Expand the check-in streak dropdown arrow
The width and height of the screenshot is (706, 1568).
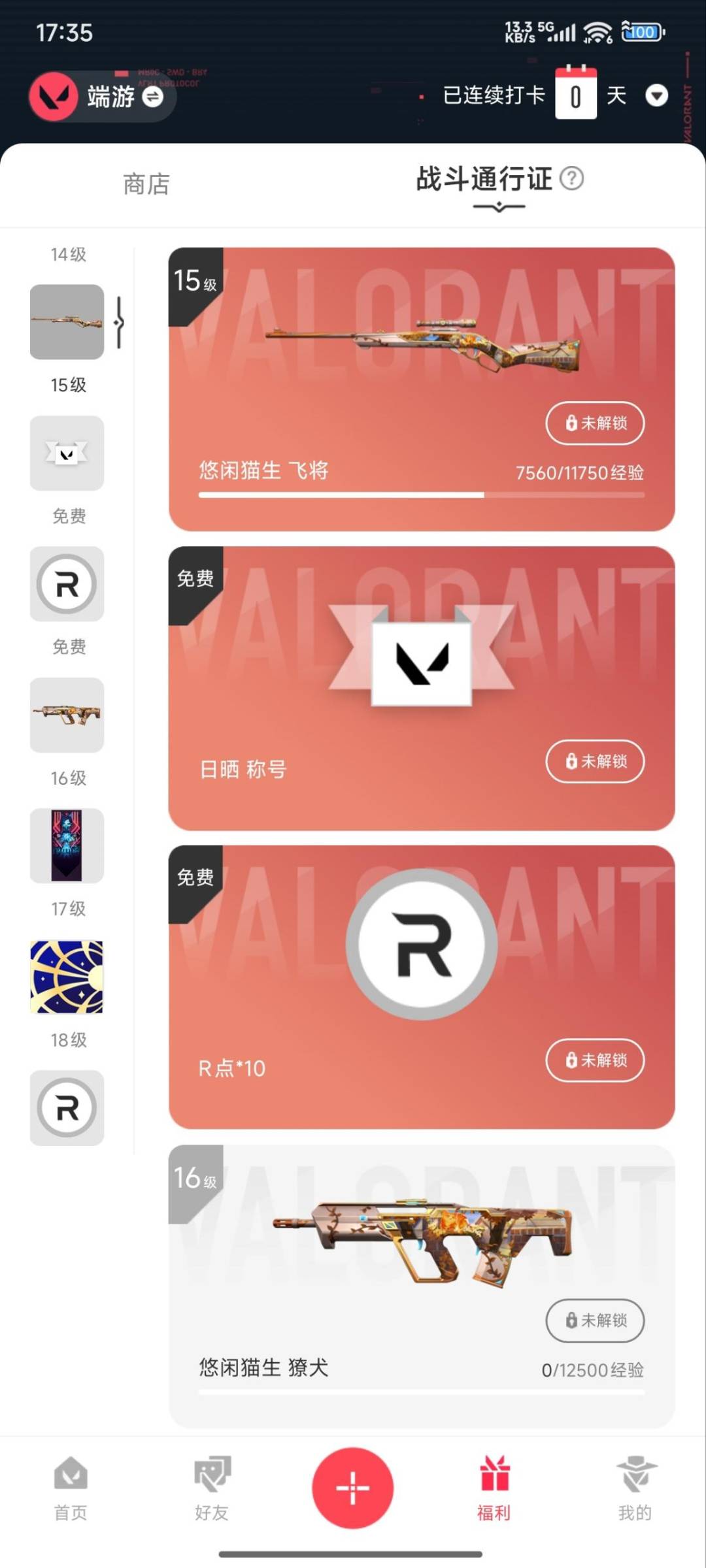(x=656, y=96)
